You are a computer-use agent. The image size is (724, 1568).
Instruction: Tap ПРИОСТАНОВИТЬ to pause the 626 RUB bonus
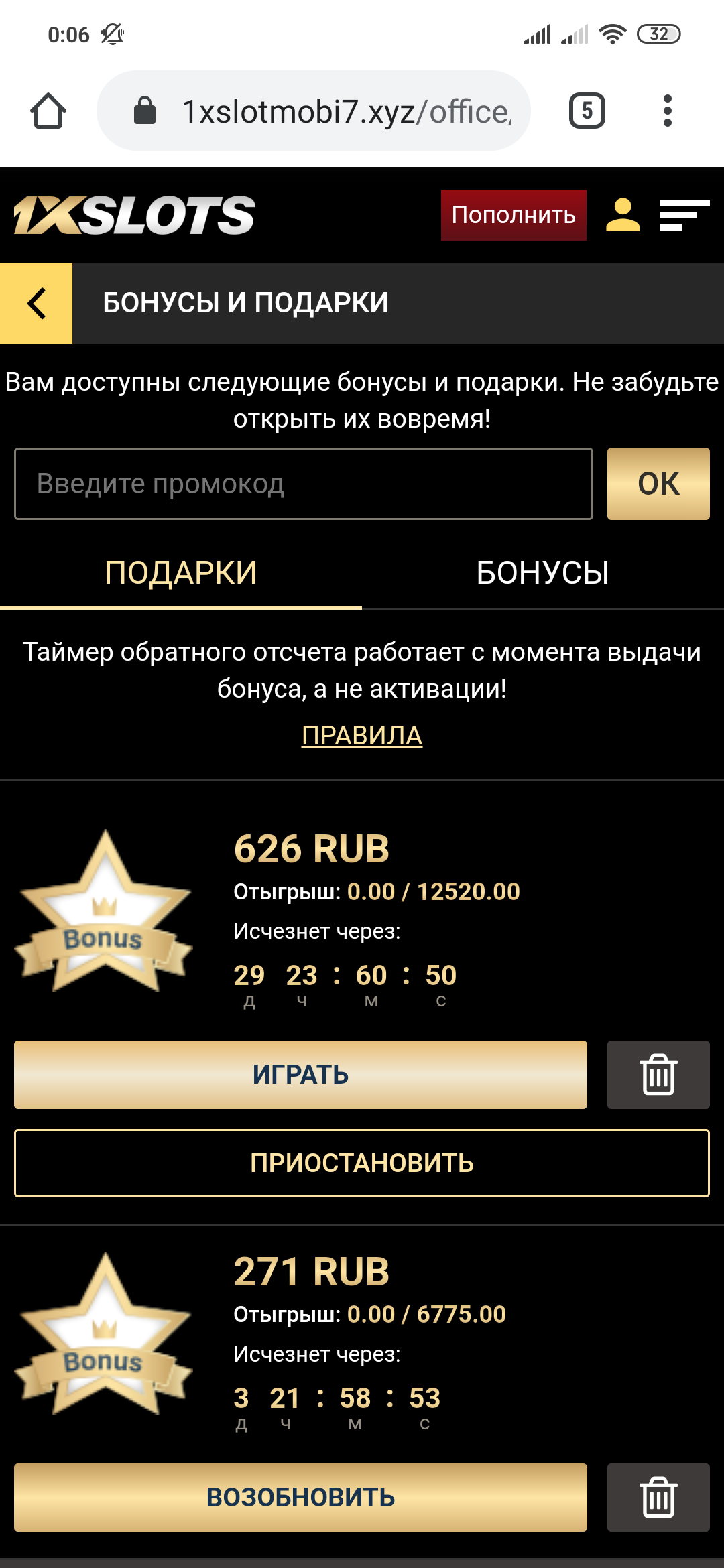362,1163
